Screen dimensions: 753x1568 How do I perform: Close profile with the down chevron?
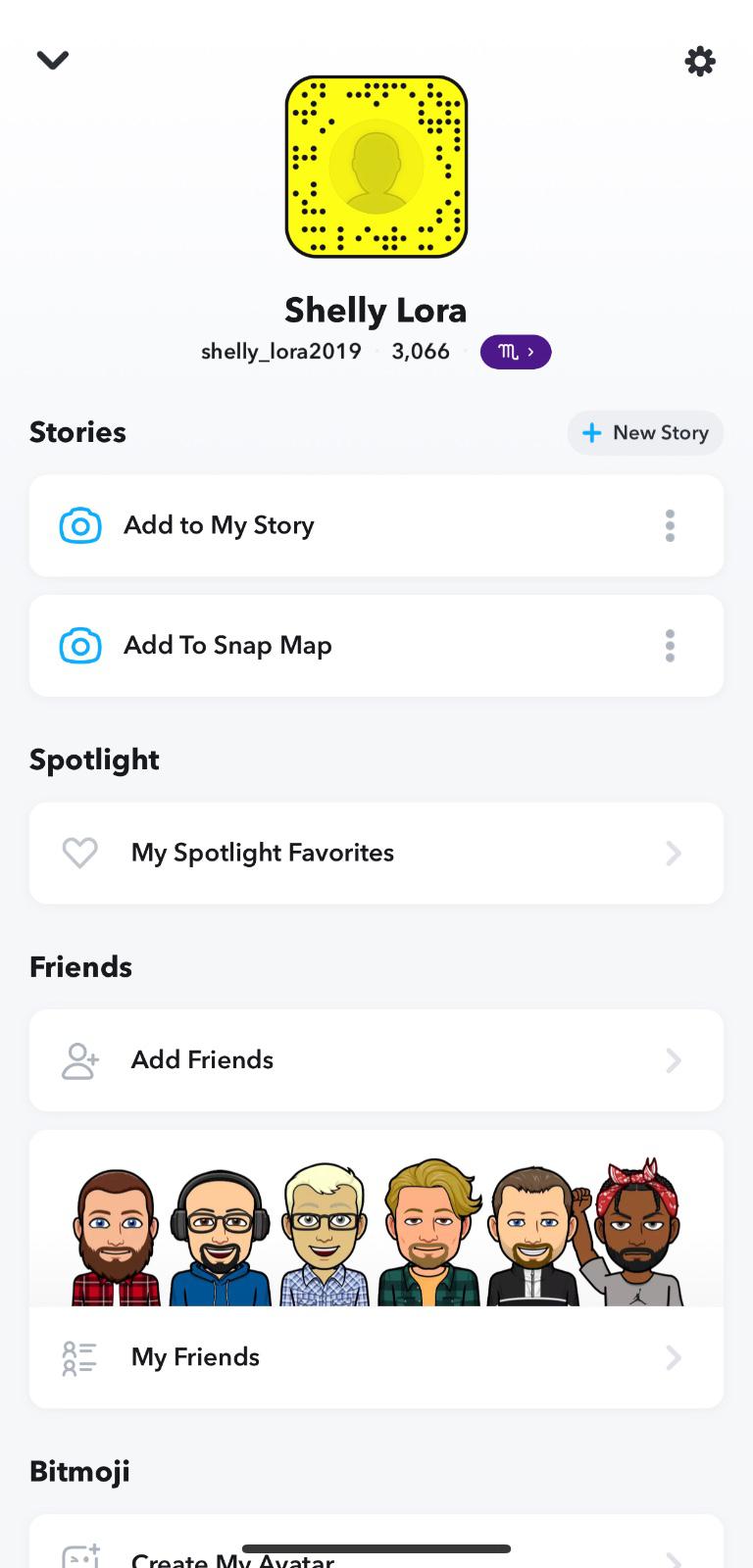click(x=53, y=61)
